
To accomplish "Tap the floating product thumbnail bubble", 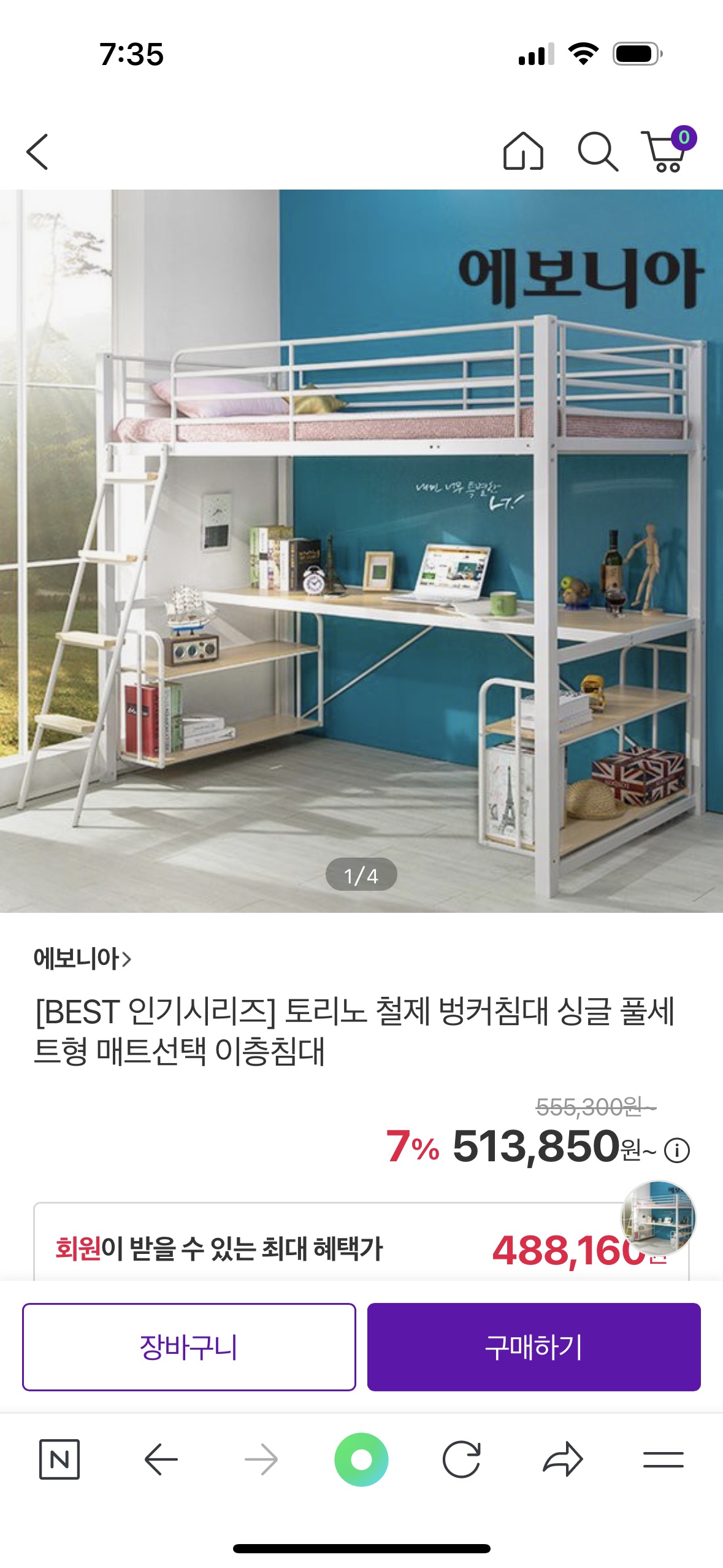I will tap(659, 1217).
